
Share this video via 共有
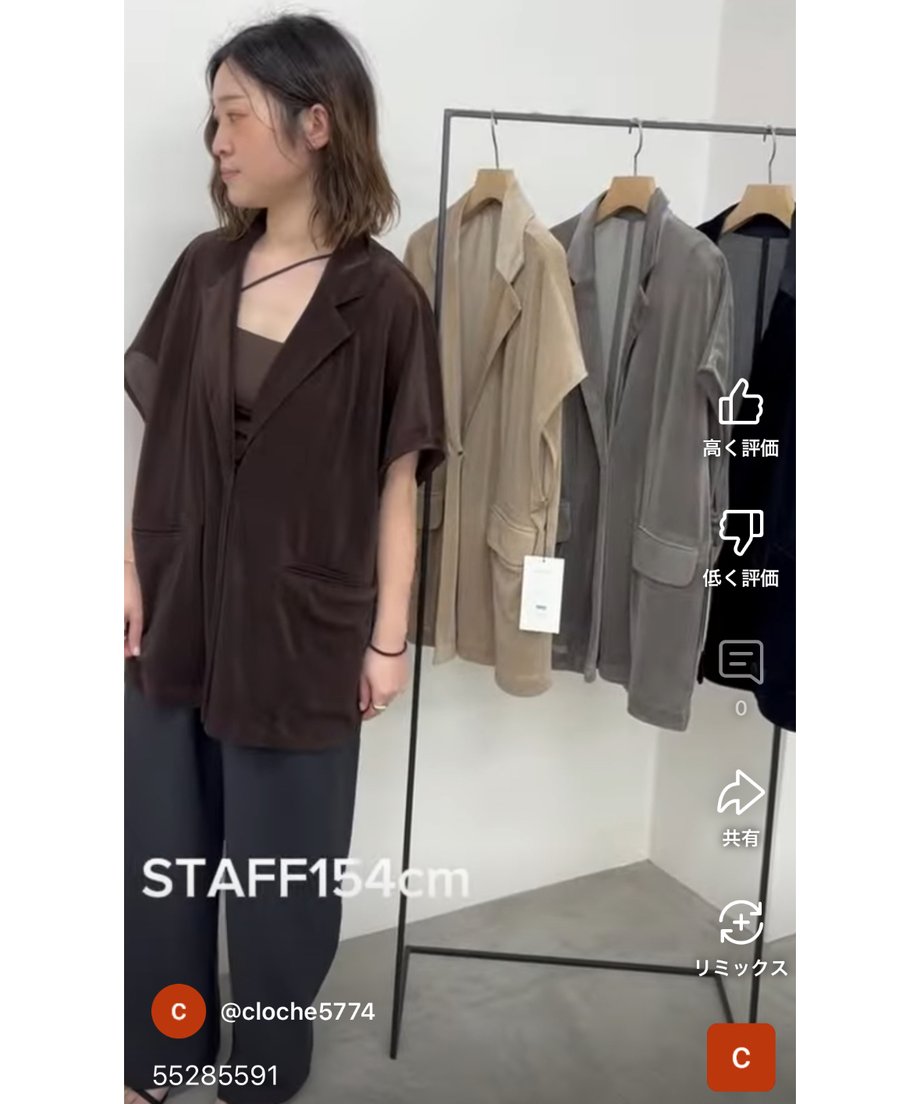coord(740,793)
